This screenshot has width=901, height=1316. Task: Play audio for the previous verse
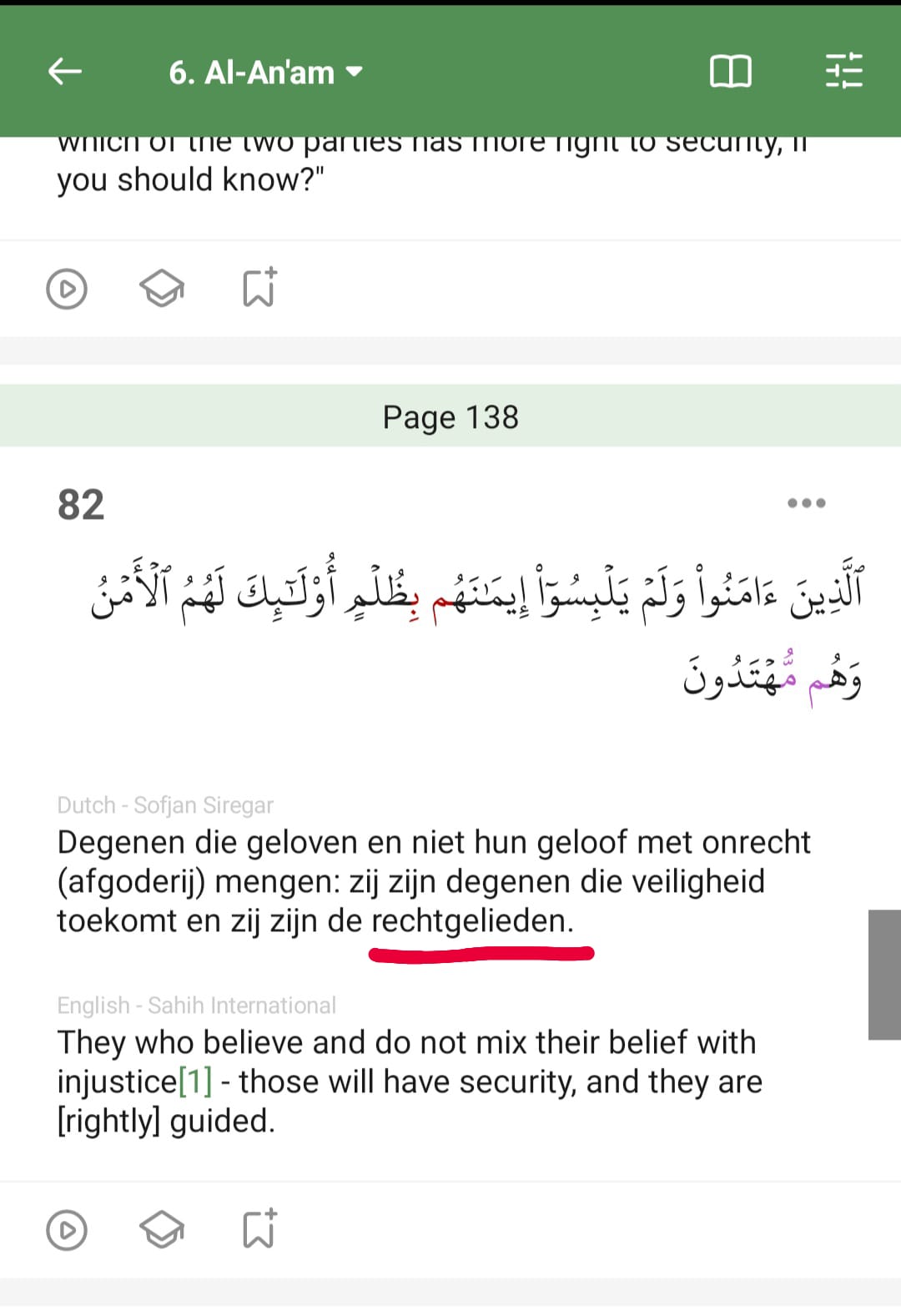pyautogui.click(x=67, y=289)
